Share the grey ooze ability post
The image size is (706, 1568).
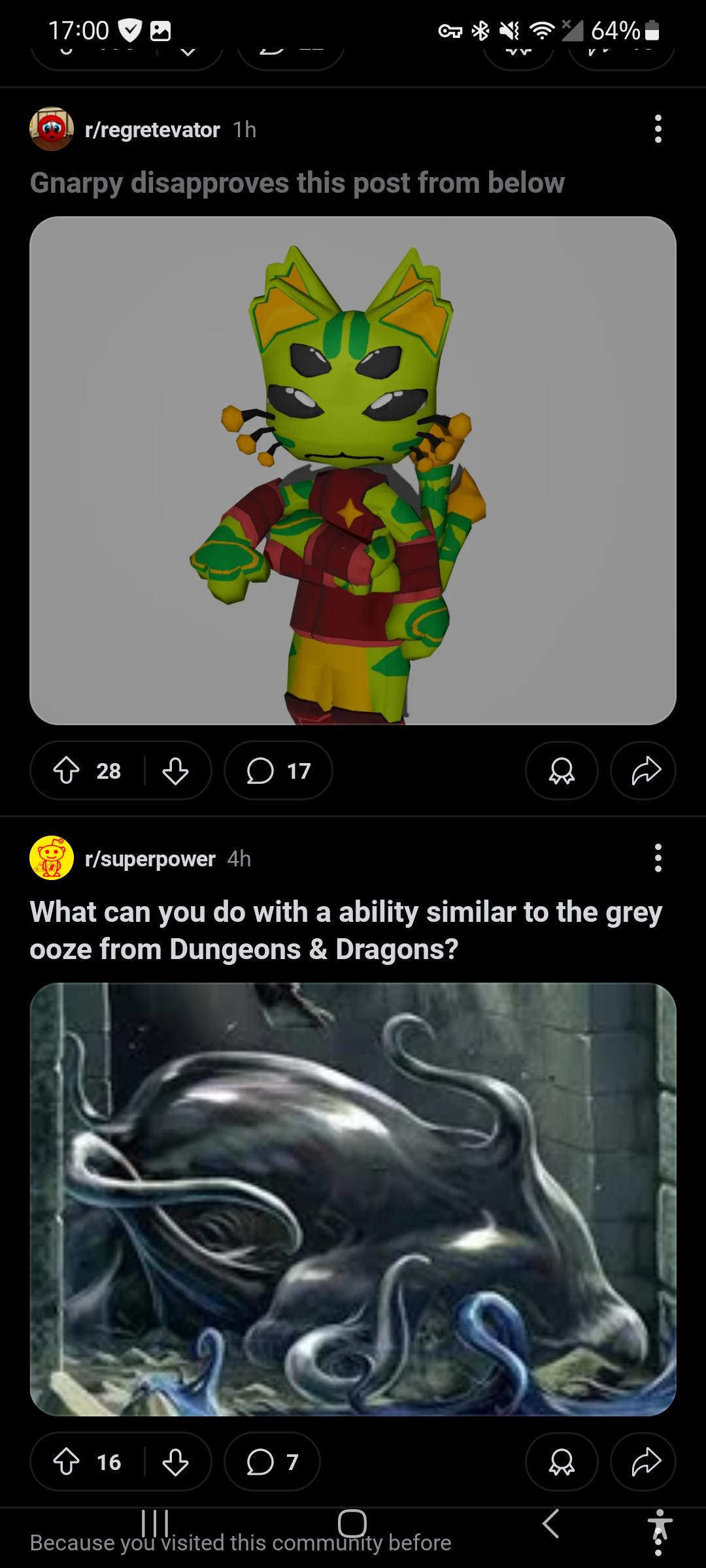point(644,1462)
